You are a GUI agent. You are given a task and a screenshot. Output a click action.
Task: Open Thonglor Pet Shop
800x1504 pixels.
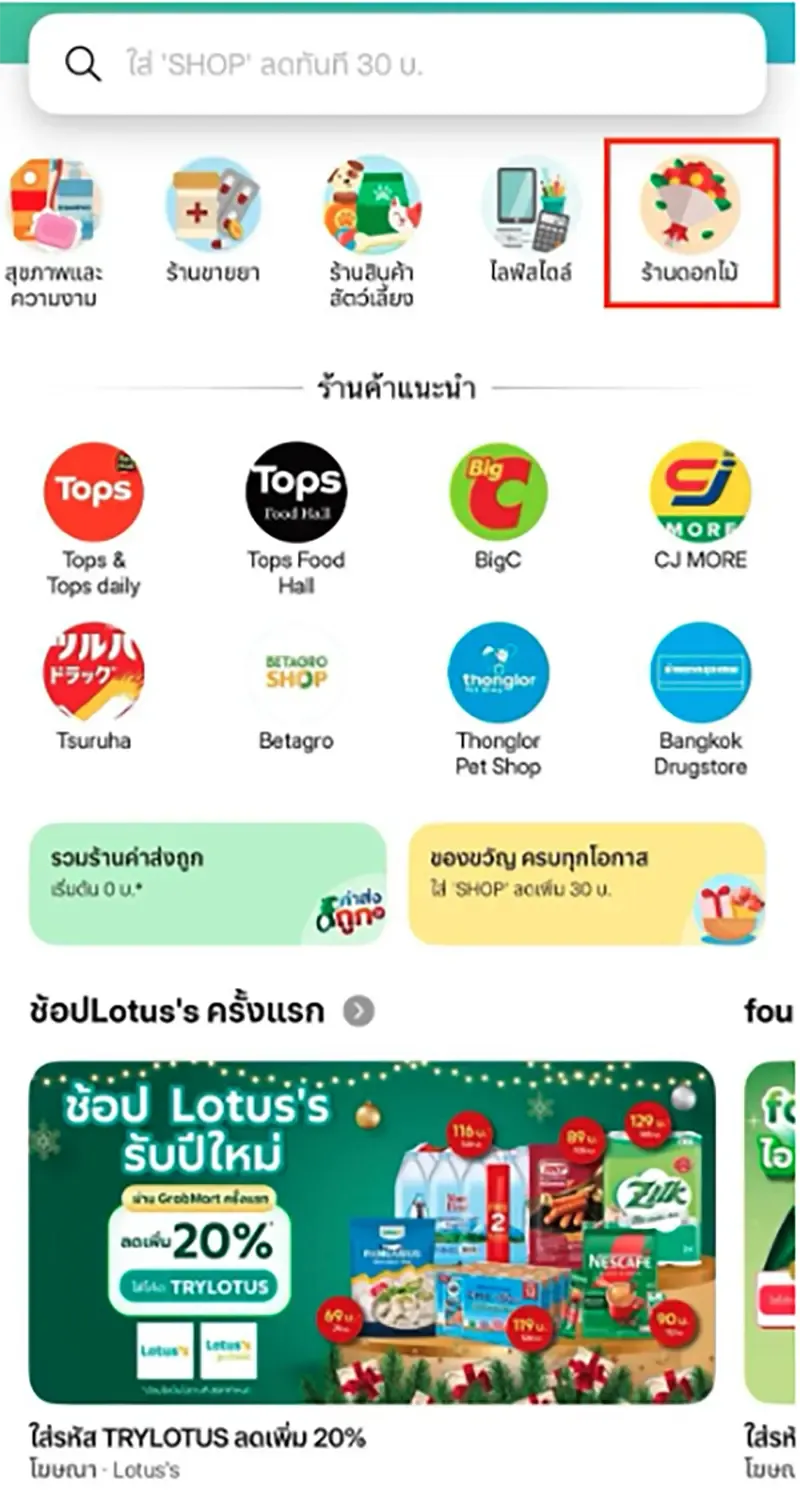[x=498, y=672]
